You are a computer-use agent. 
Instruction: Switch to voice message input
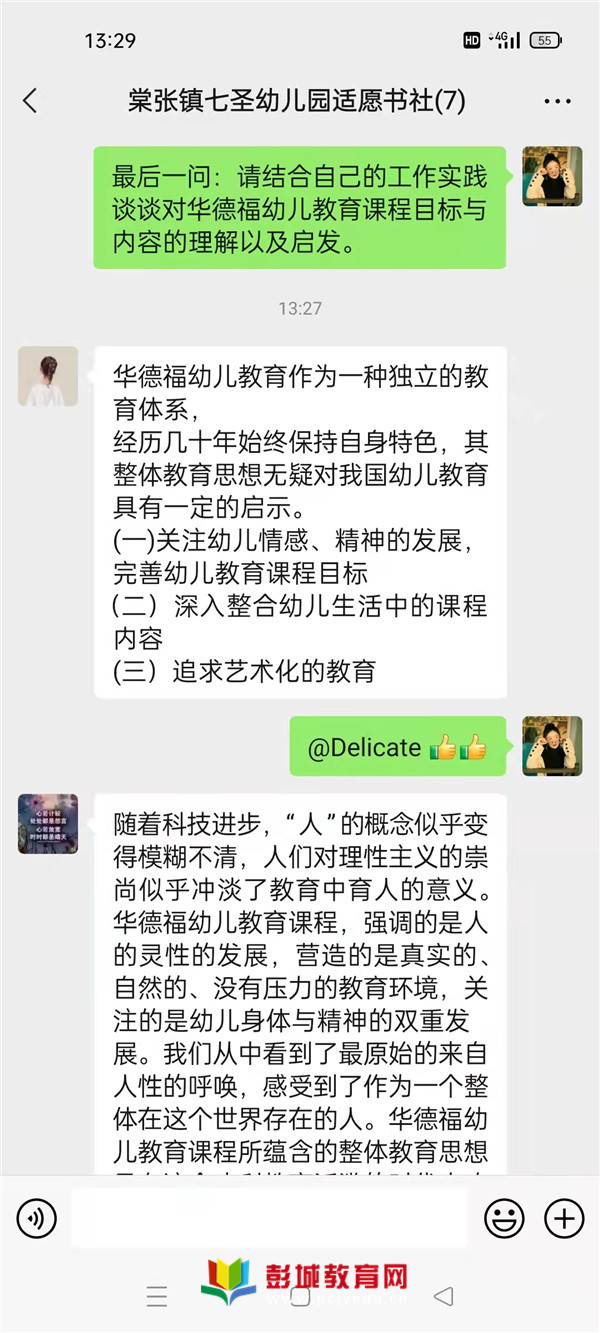pos(37,1218)
